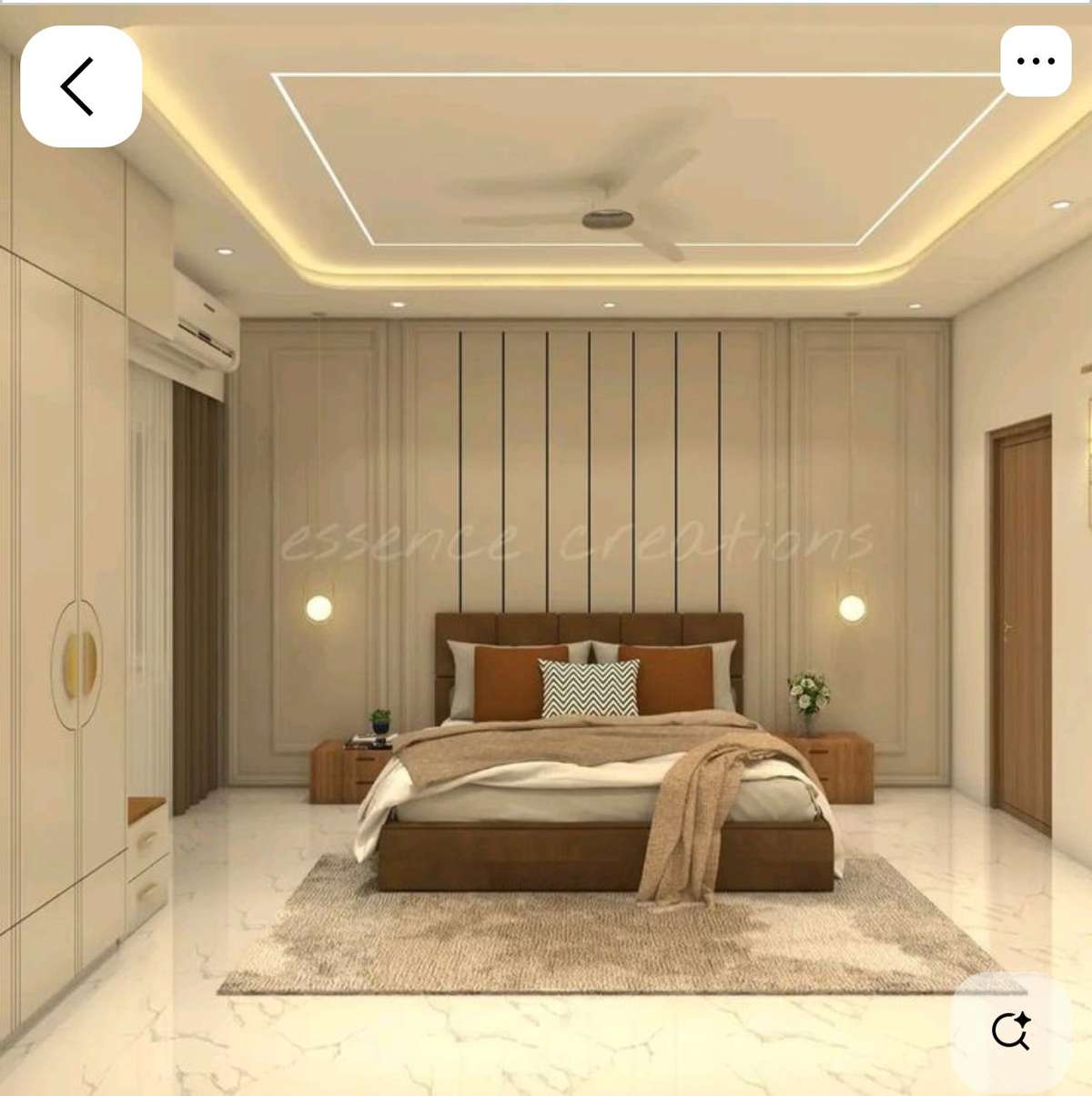Image resolution: width=1092 pixels, height=1096 pixels.
Task: Go back using the back arrow
Action: coord(80,86)
